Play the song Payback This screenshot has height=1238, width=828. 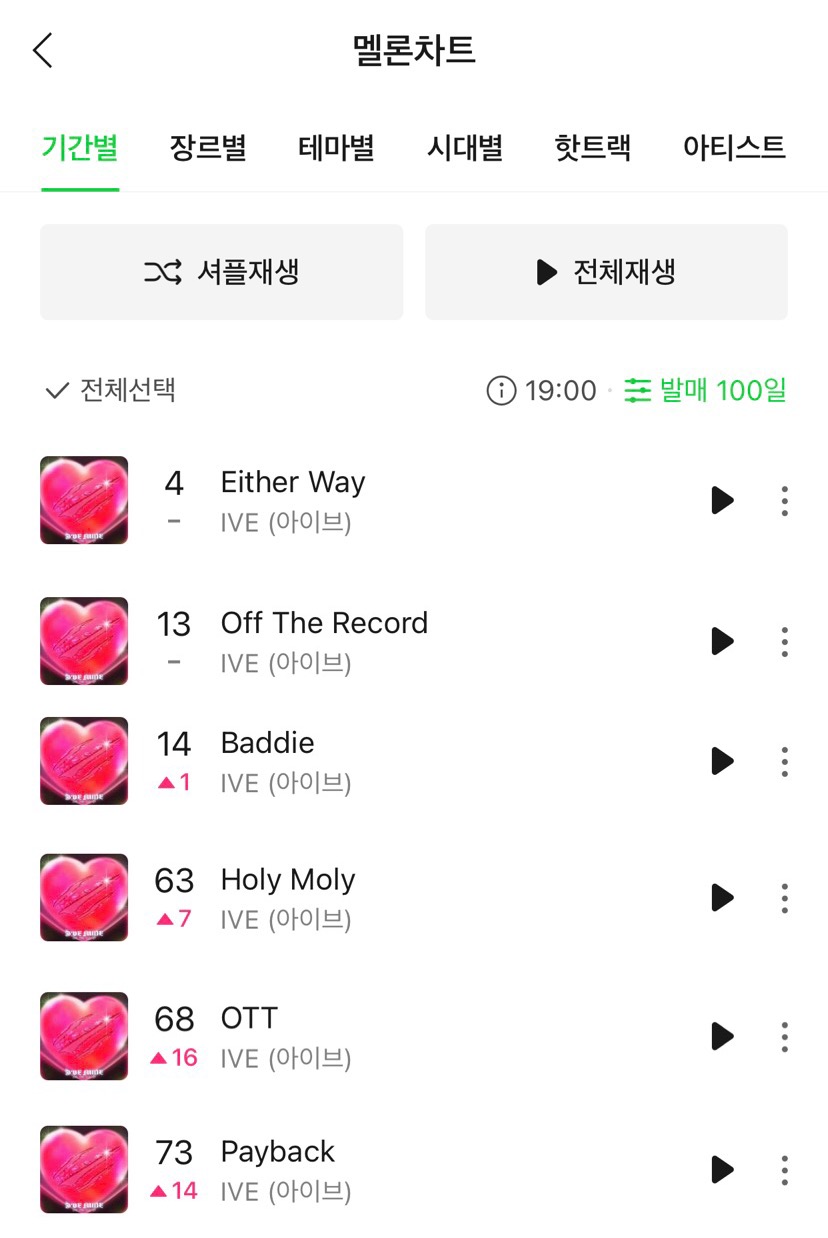(722, 1169)
